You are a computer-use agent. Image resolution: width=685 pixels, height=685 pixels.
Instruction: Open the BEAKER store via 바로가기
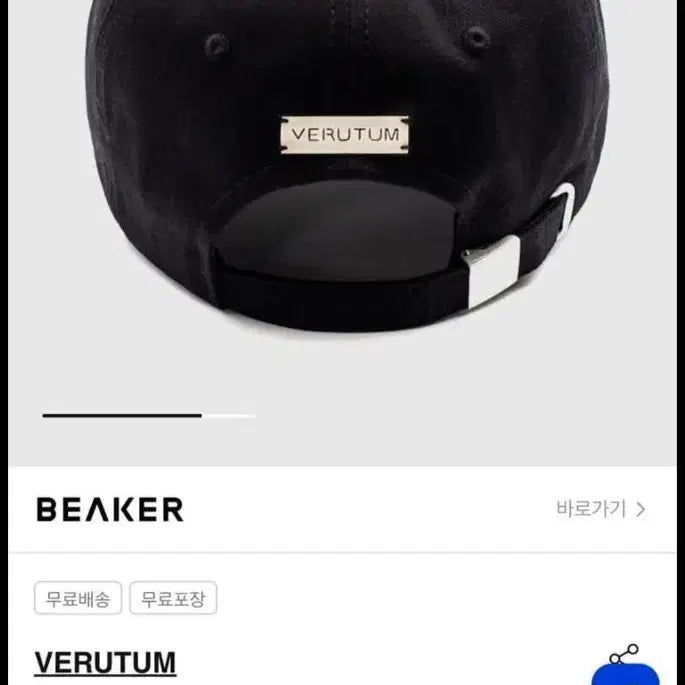click(601, 509)
